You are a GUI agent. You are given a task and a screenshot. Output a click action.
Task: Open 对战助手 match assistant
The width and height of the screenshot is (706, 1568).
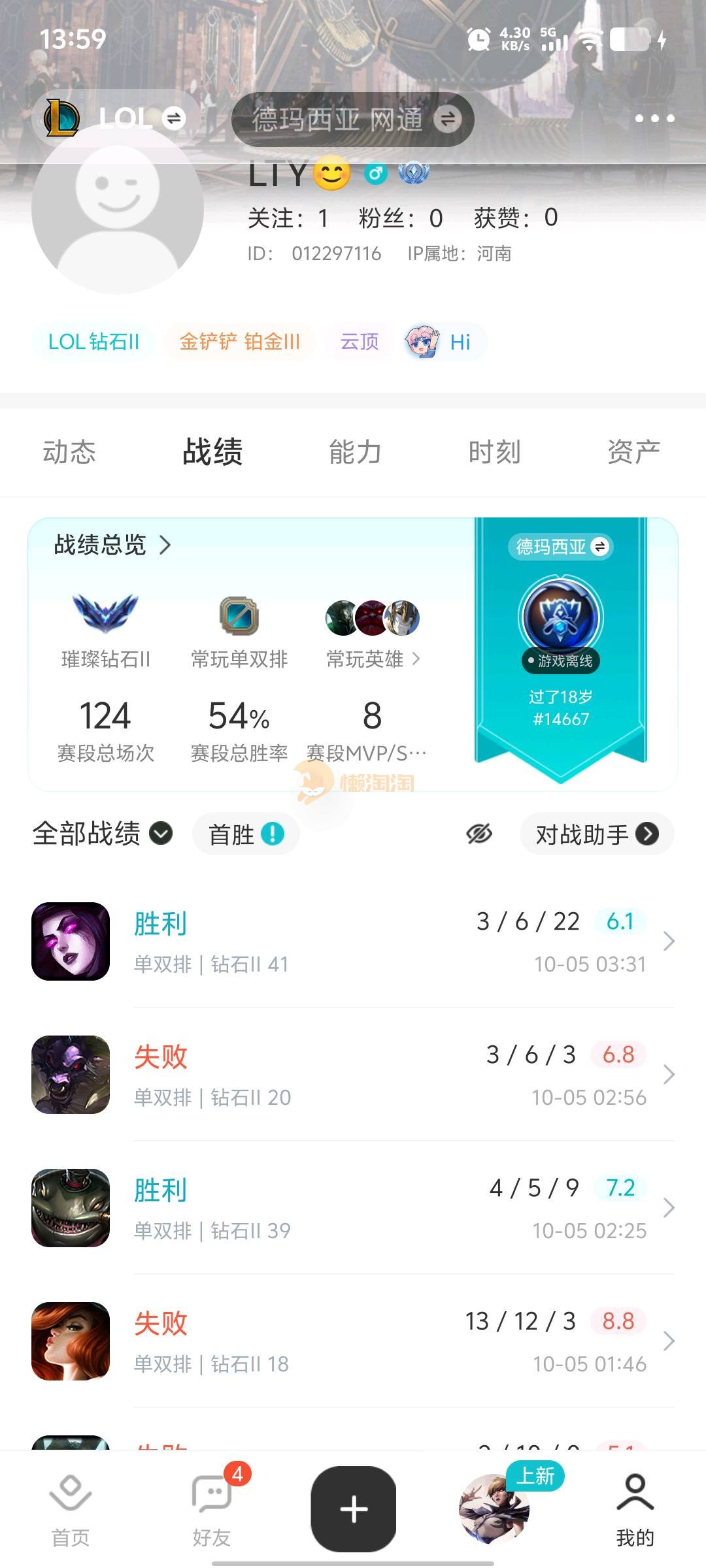(x=596, y=834)
